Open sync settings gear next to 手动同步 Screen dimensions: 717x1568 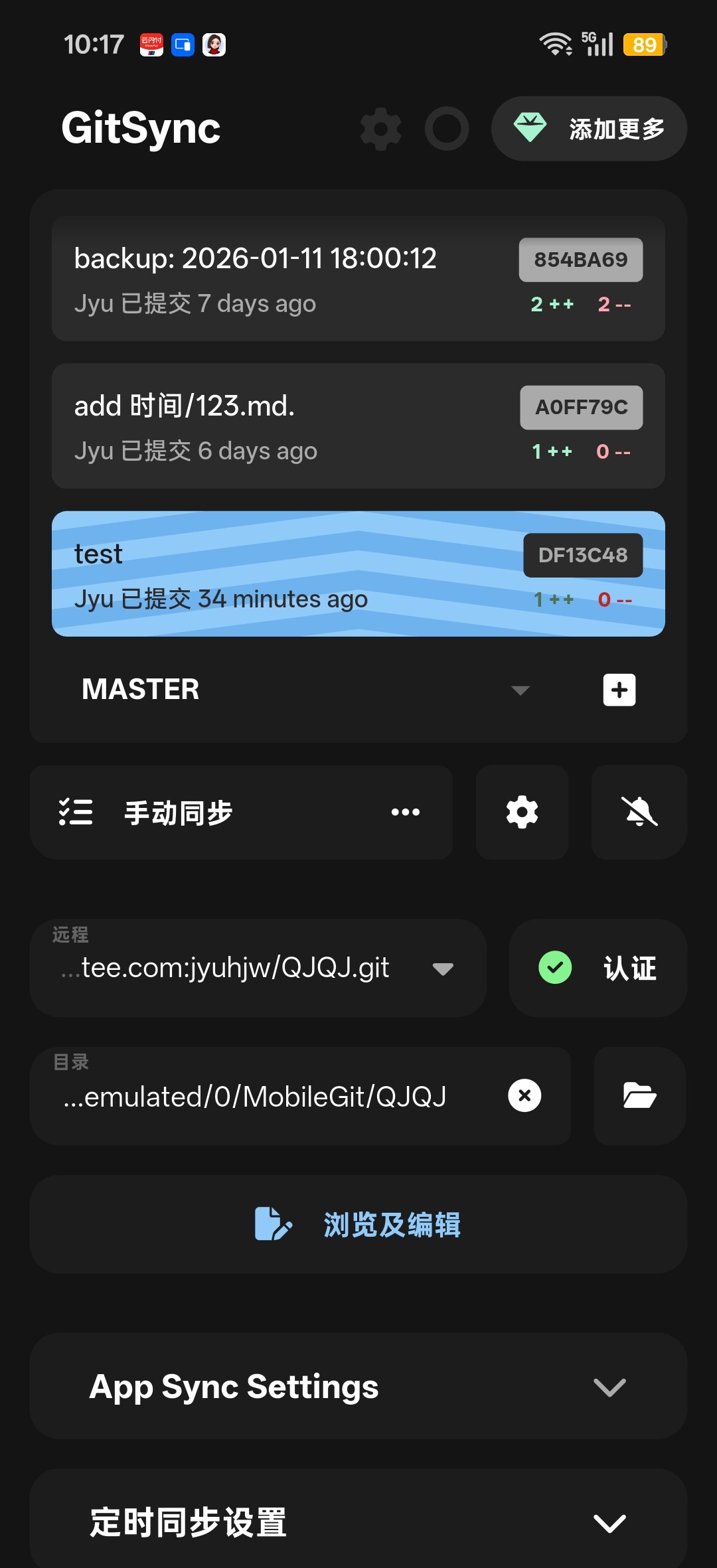point(522,813)
